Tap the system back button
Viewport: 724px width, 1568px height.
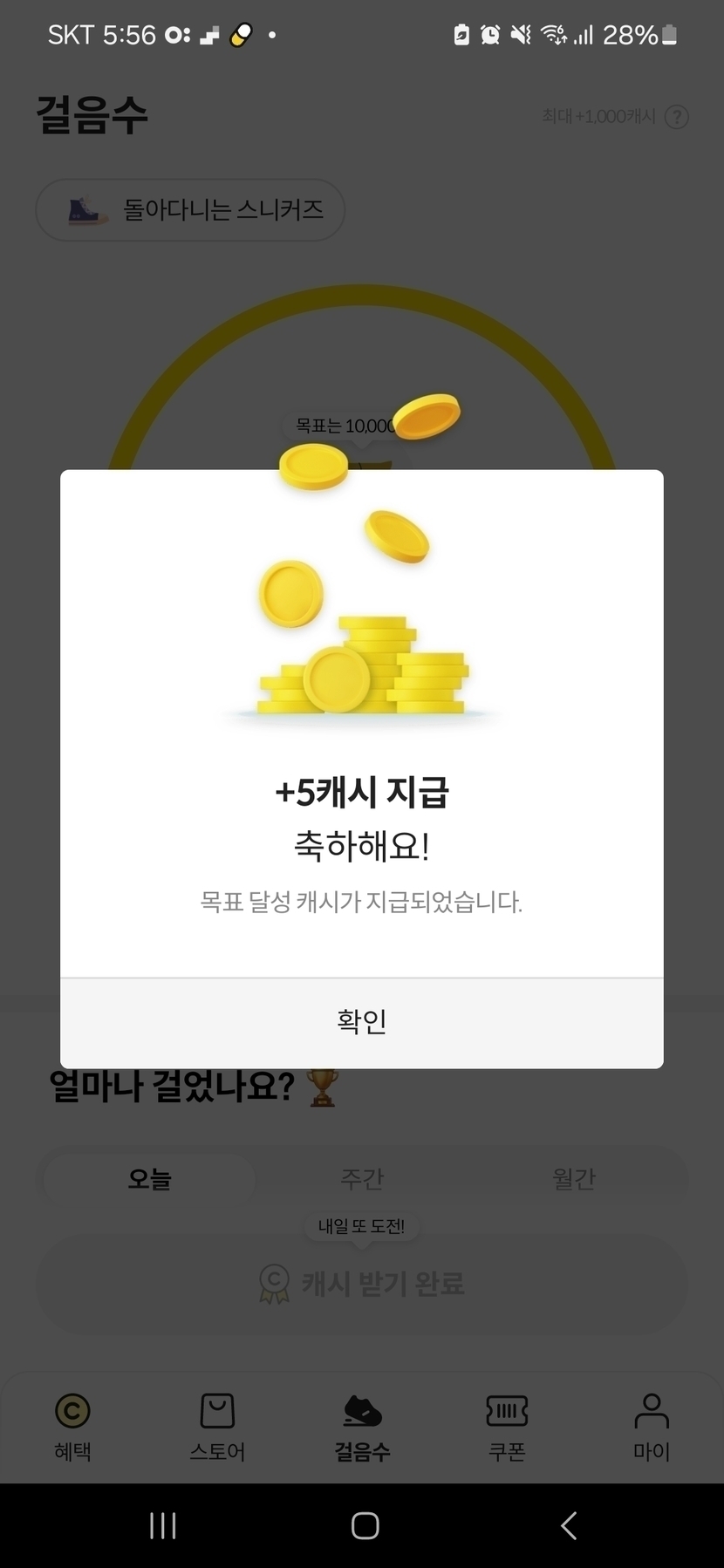569,1526
